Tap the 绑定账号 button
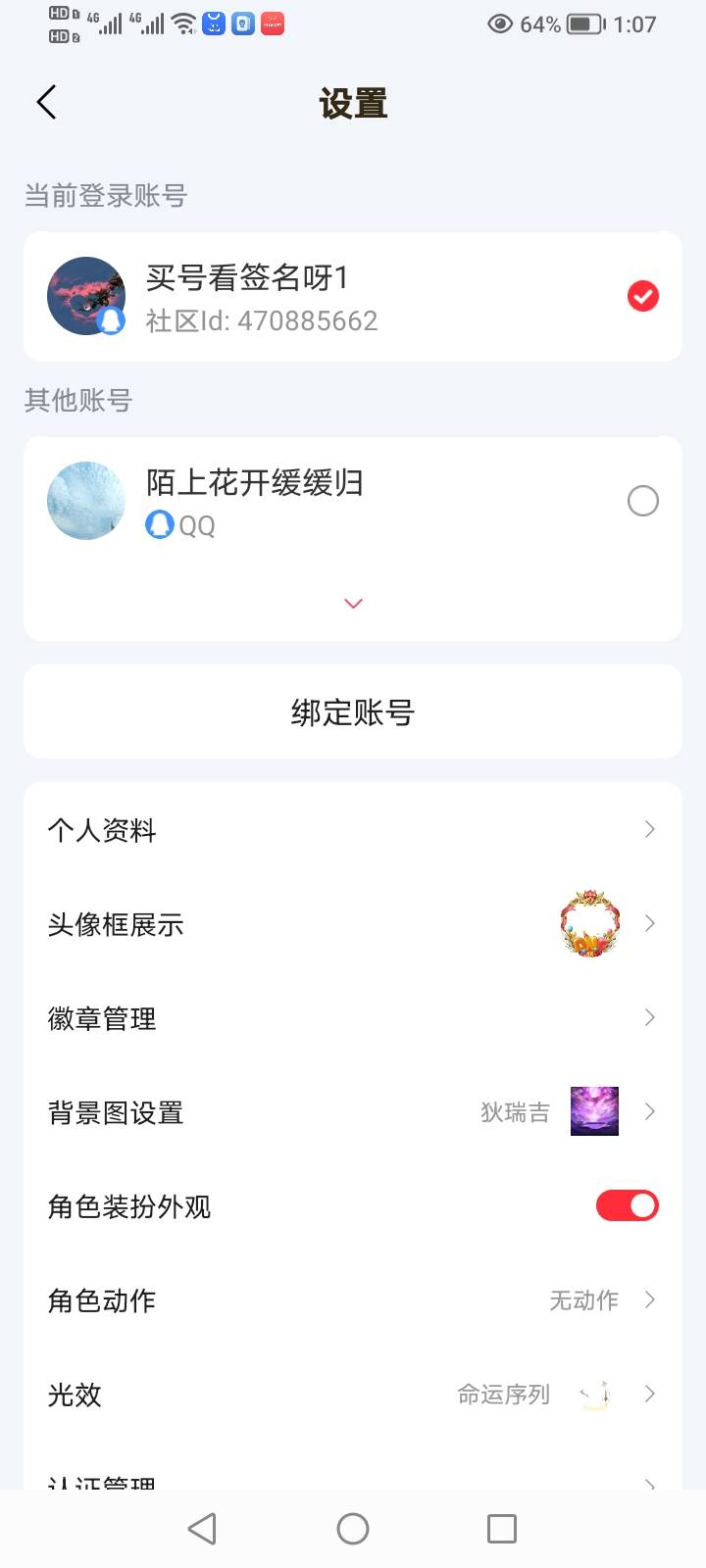This screenshot has width=706, height=1568. [353, 711]
